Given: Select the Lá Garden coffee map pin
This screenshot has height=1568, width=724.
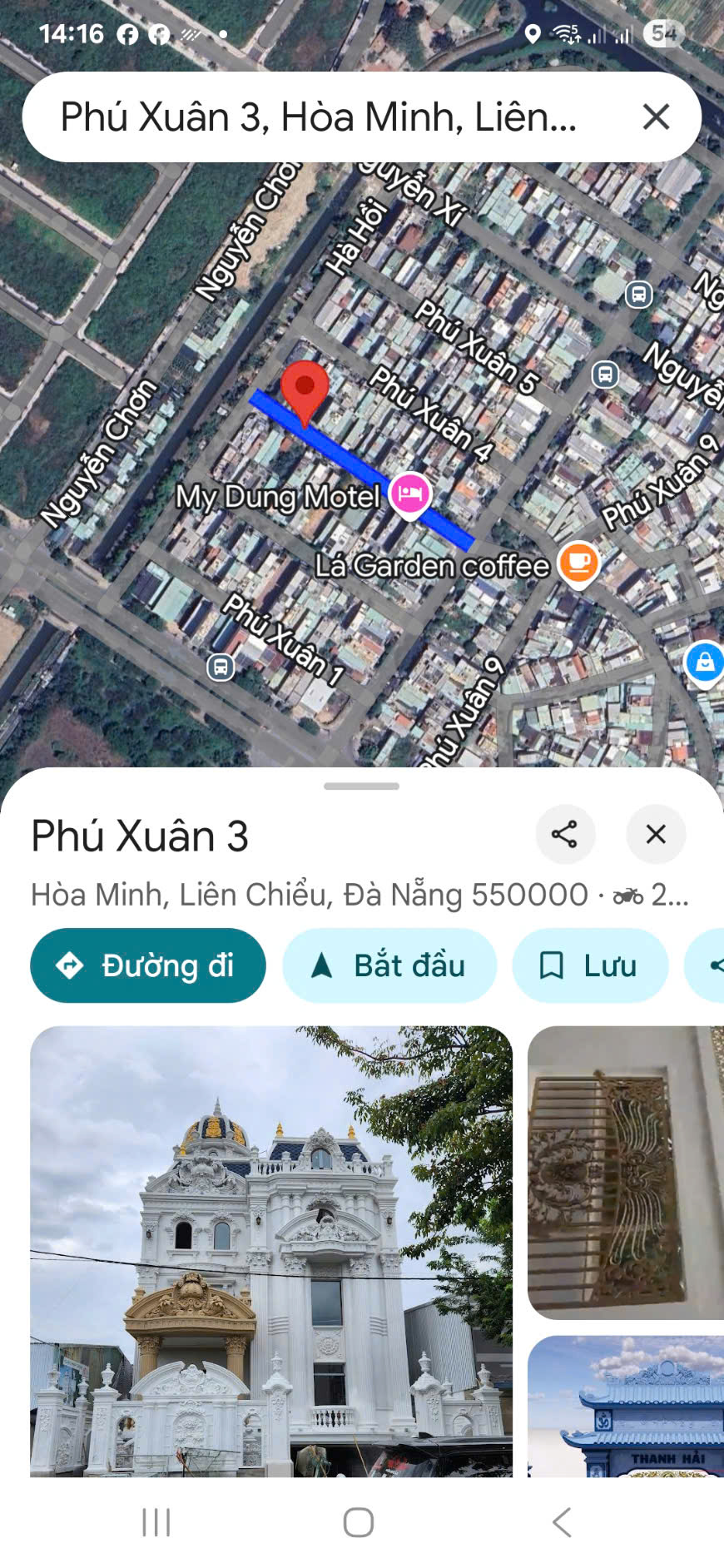Looking at the screenshot, I should pos(578,562).
